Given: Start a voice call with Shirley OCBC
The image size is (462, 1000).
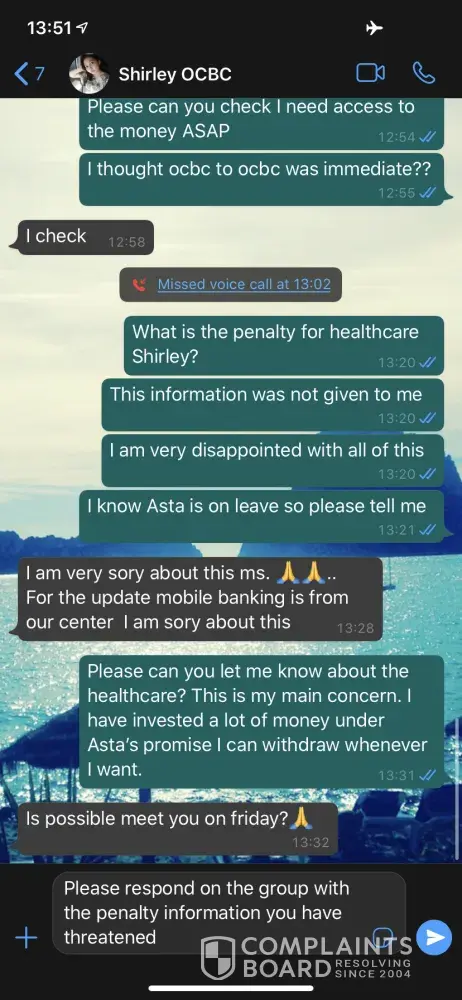Looking at the screenshot, I should tap(424, 73).
